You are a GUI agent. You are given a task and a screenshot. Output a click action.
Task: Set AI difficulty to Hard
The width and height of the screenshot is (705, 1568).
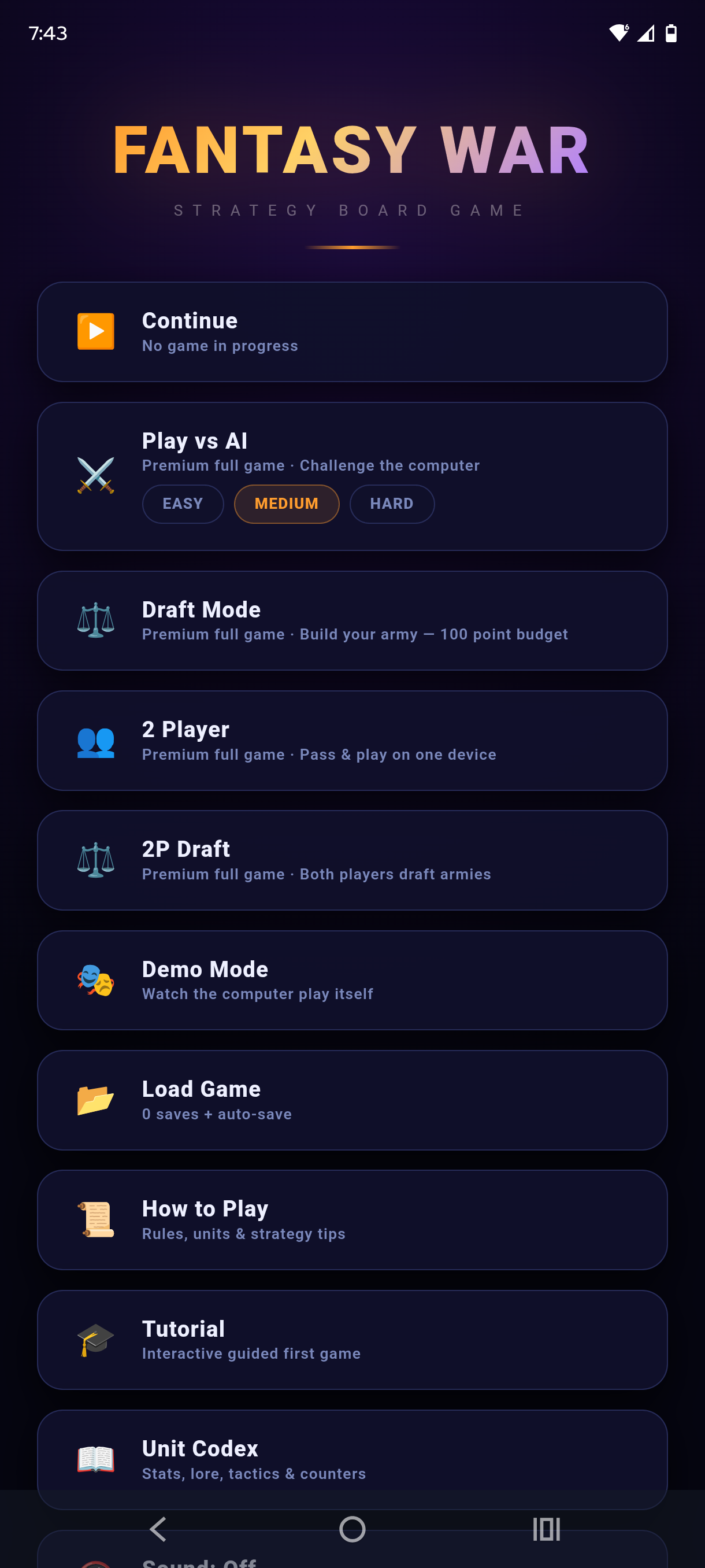coord(392,504)
